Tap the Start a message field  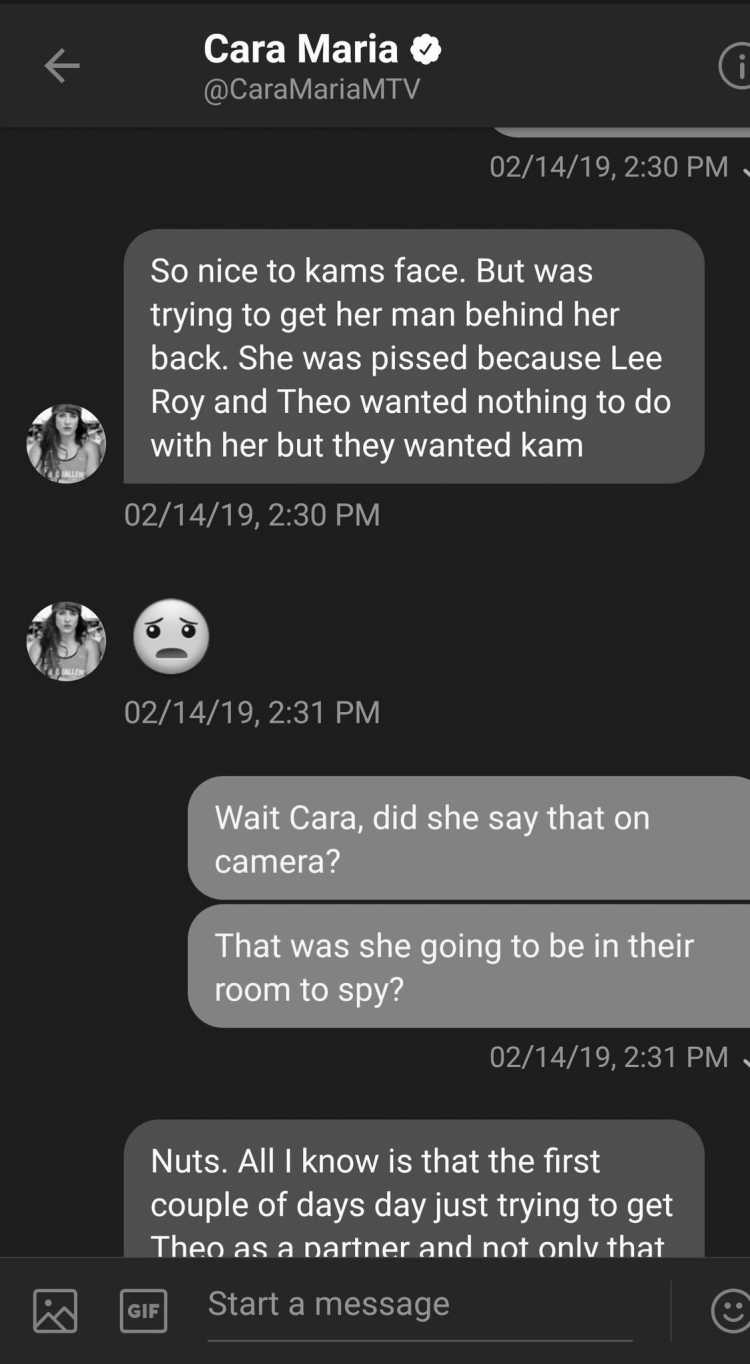[x=420, y=1306]
